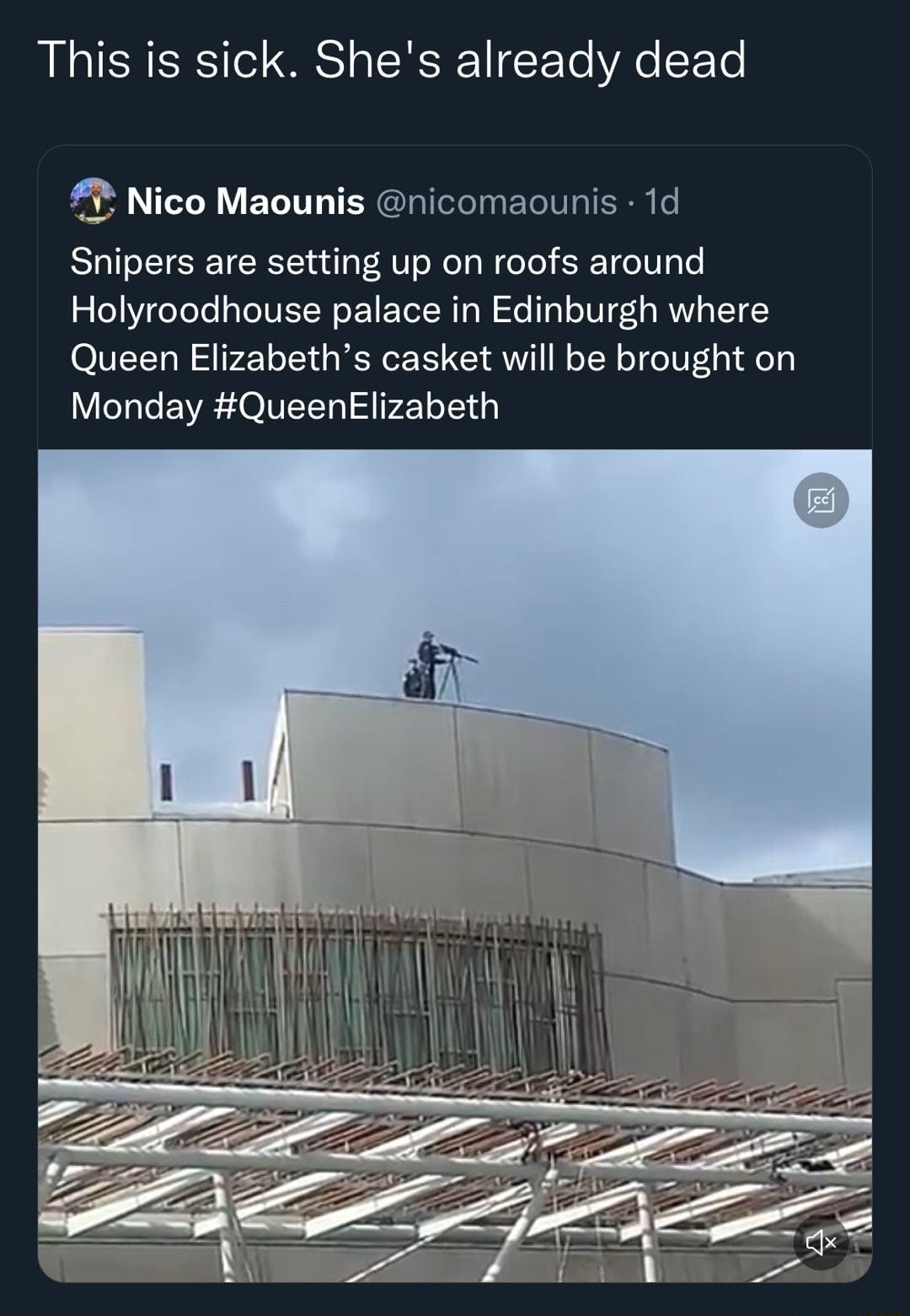Click Nico Maounis's profile avatar
This screenshot has height=1316, width=910.
coord(93,202)
